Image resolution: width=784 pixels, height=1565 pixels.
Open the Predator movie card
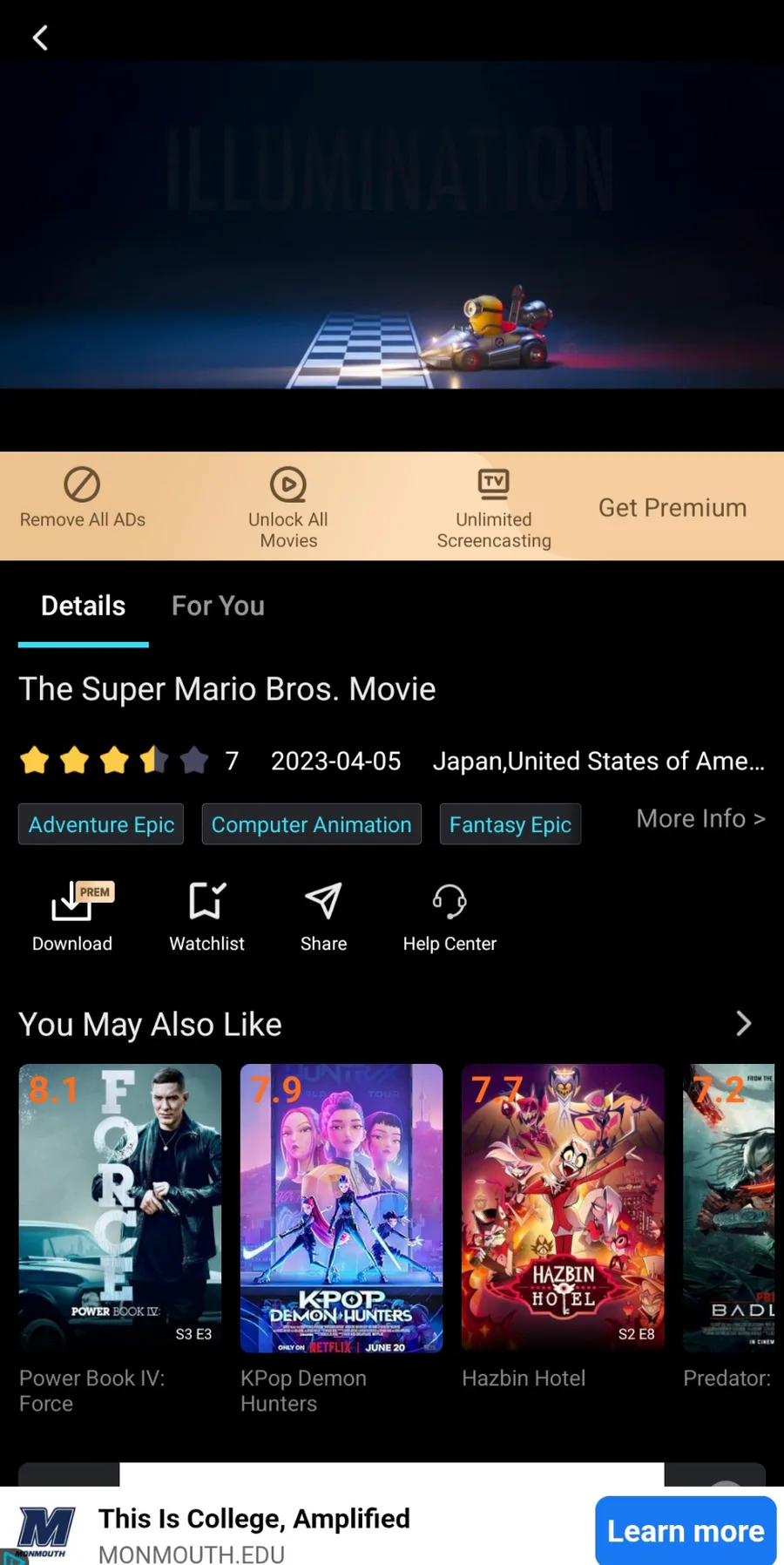pos(730,1208)
